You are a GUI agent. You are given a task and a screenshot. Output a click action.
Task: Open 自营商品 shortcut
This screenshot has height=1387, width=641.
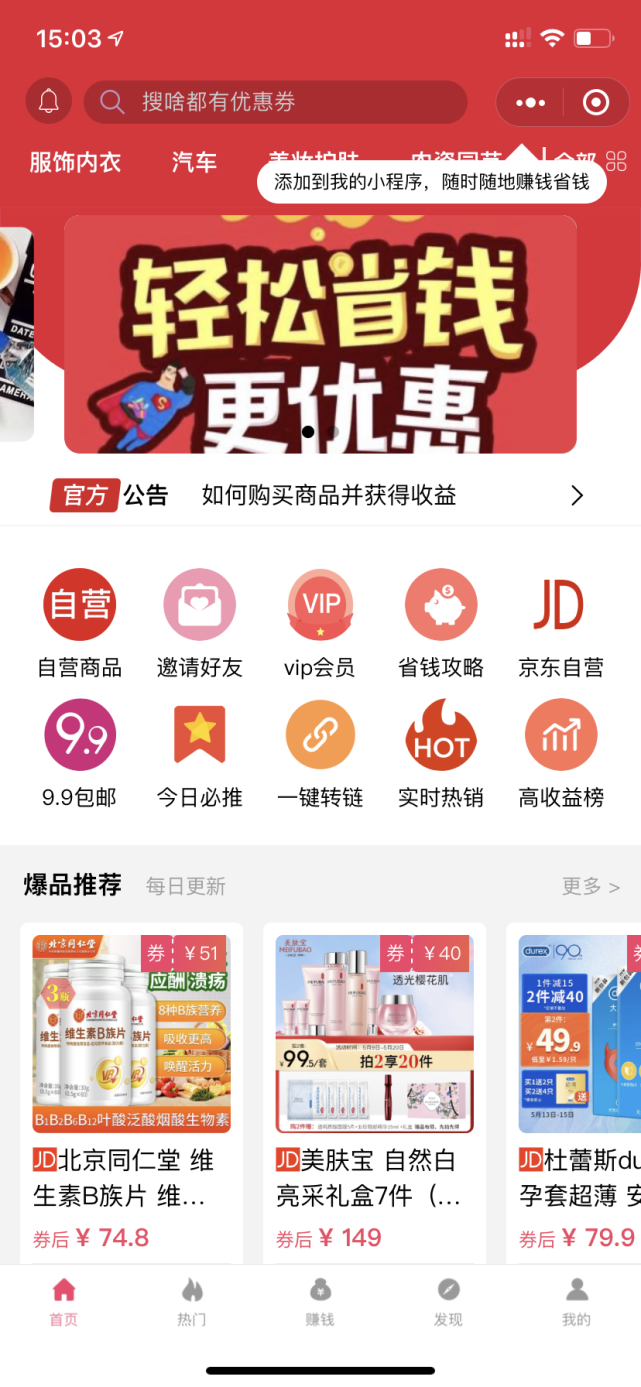pyautogui.click(x=80, y=624)
